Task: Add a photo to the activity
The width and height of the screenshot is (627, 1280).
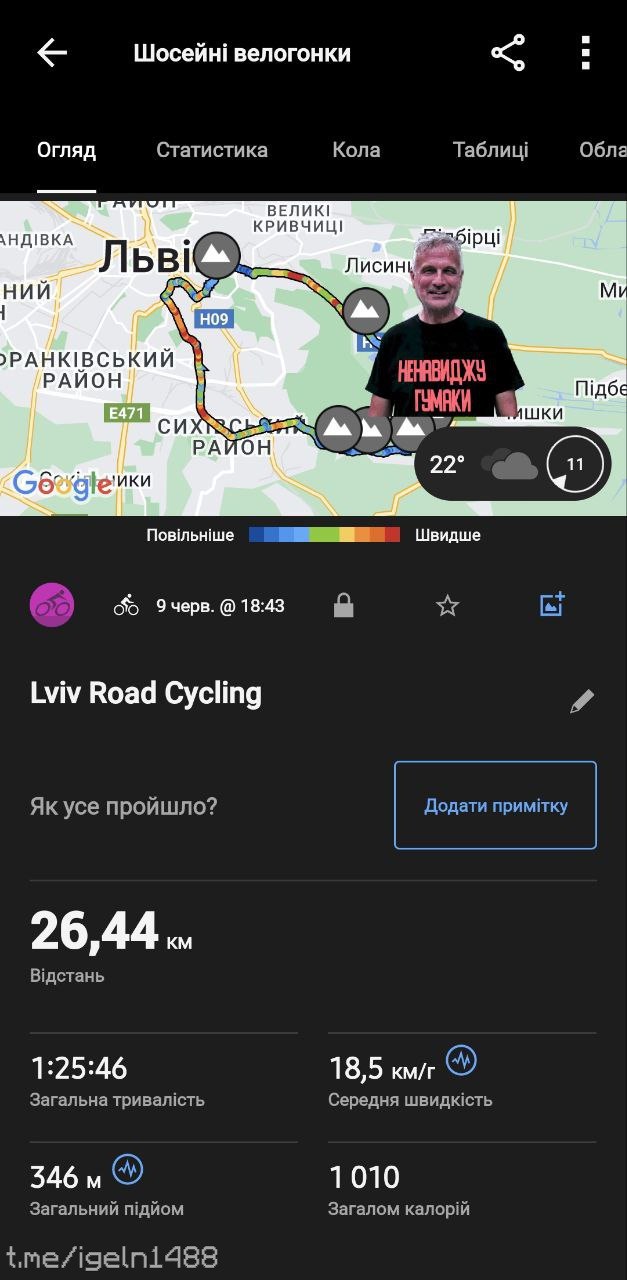Action: pos(552,604)
